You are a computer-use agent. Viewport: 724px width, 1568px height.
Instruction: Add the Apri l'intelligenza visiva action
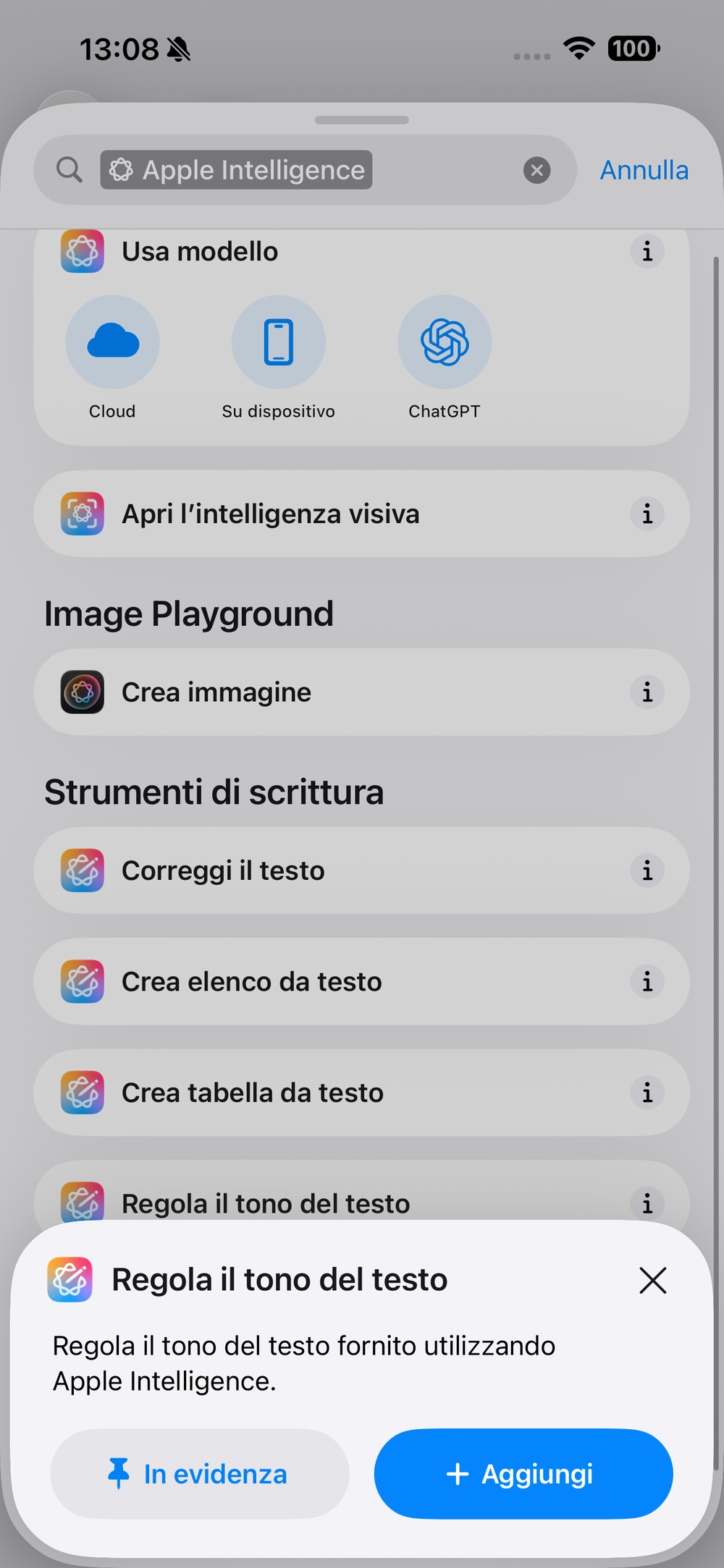tap(361, 514)
